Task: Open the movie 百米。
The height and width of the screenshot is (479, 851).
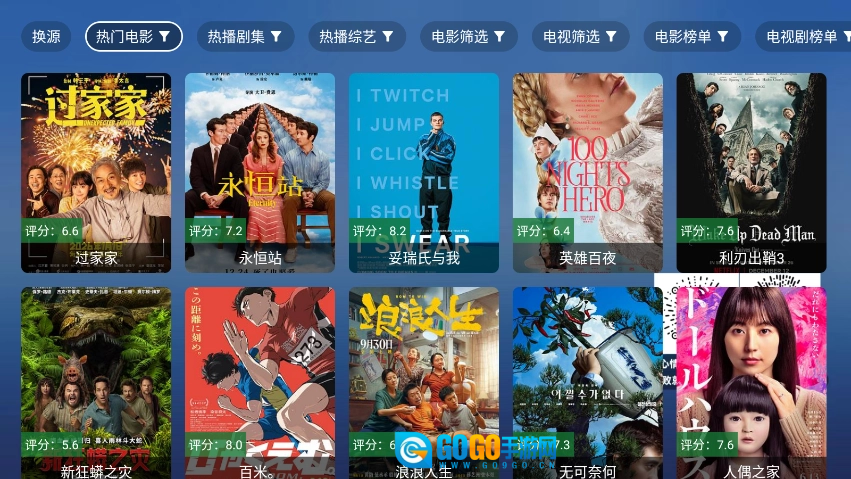Action: click(x=260, y=380)
